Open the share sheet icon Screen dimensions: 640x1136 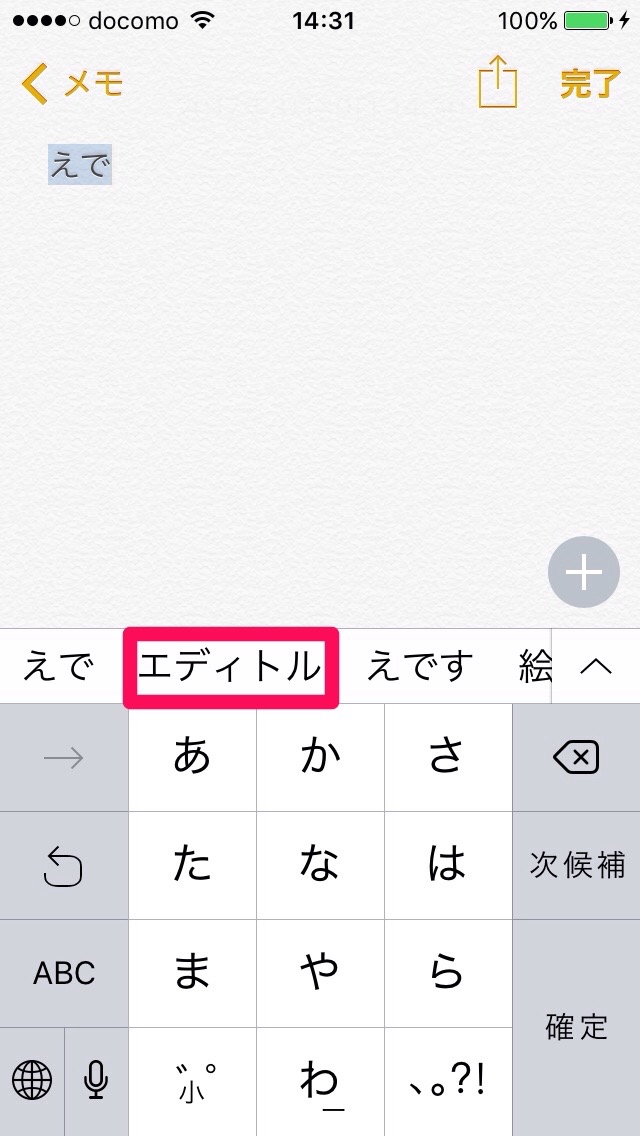point(496,82)
